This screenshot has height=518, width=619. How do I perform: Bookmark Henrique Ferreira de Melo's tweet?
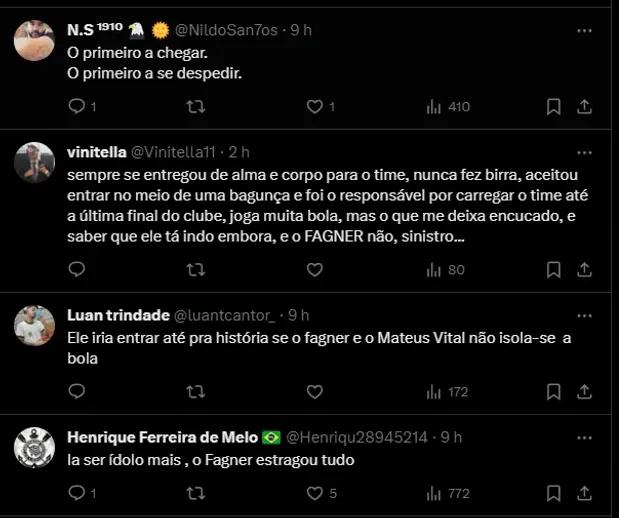(553, 493)
